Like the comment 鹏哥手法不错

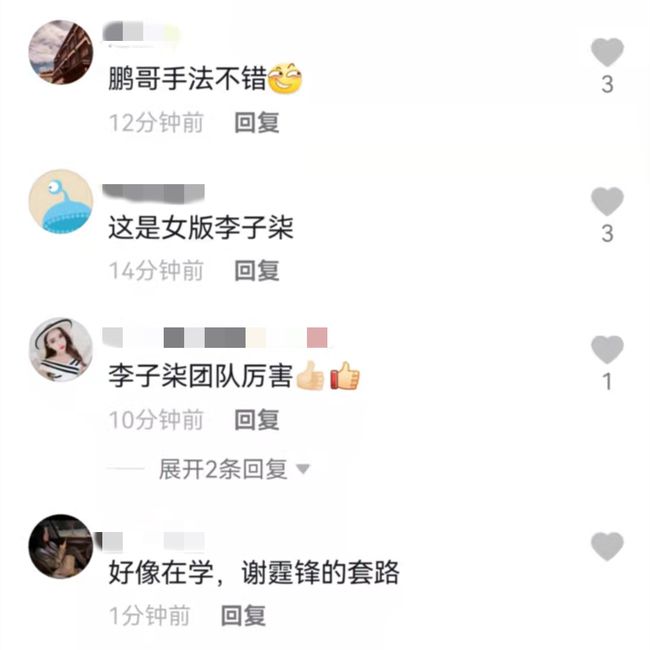(606, 53)
